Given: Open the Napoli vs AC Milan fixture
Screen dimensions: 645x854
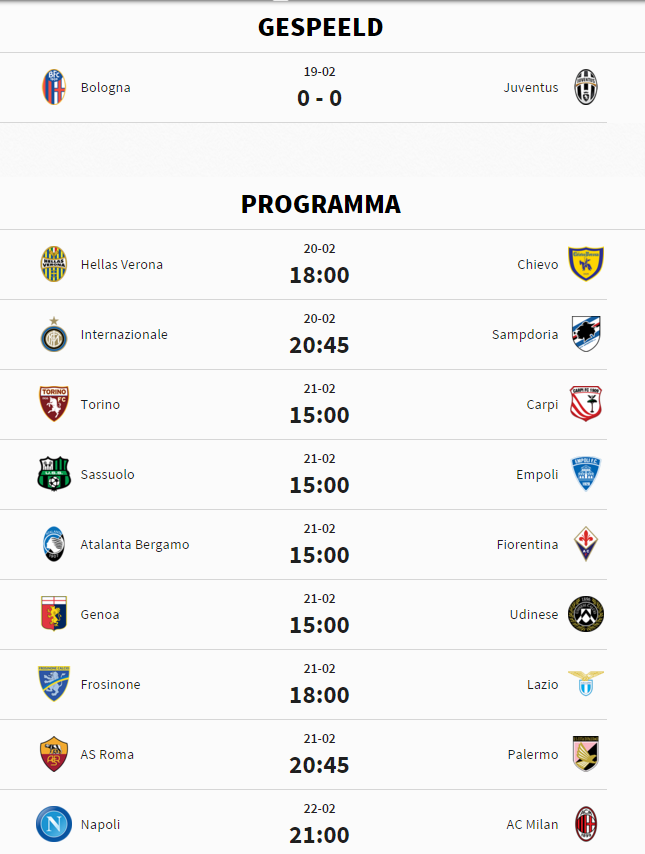Looking at the screenshot, I should [x=319, y=825].
